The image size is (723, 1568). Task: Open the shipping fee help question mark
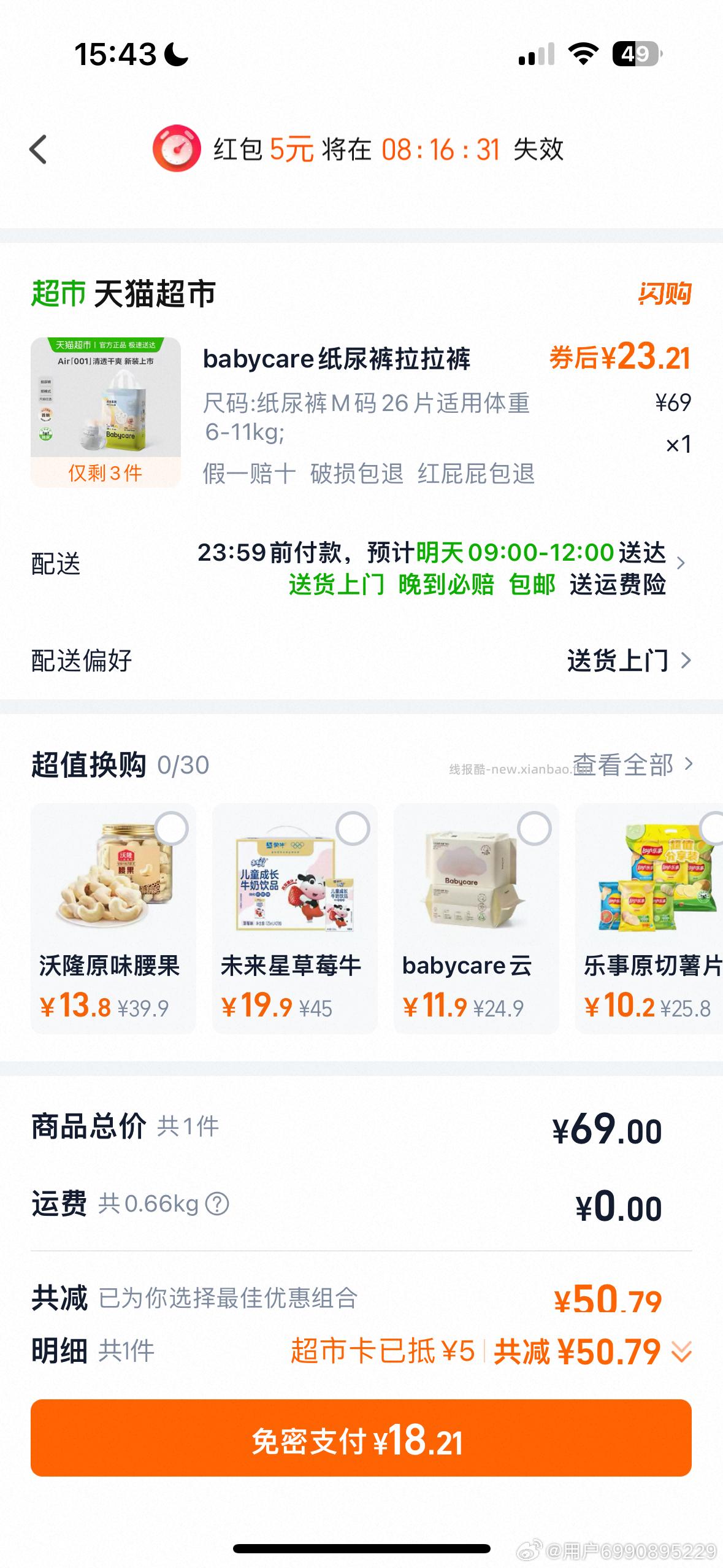click(x=216, y=1202)
